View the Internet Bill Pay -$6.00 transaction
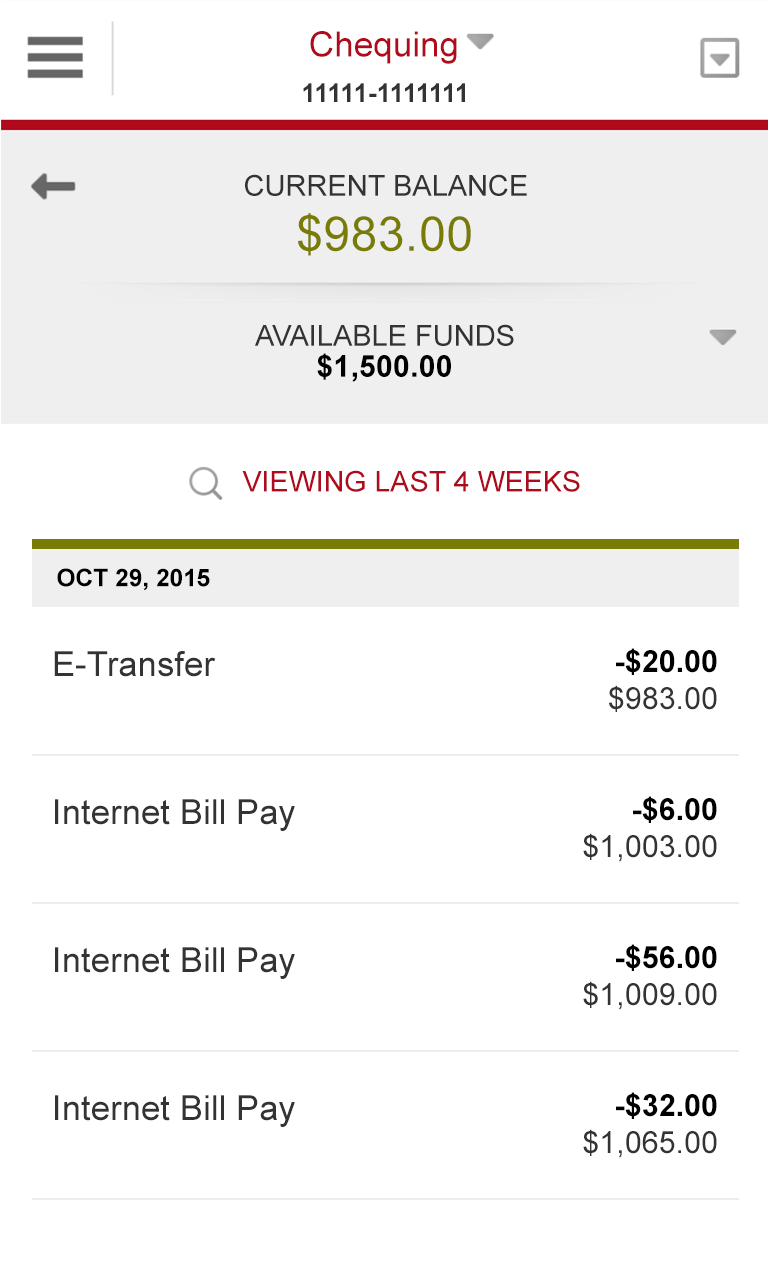Viewport: 768px width, 1280px height. [385, 829]
